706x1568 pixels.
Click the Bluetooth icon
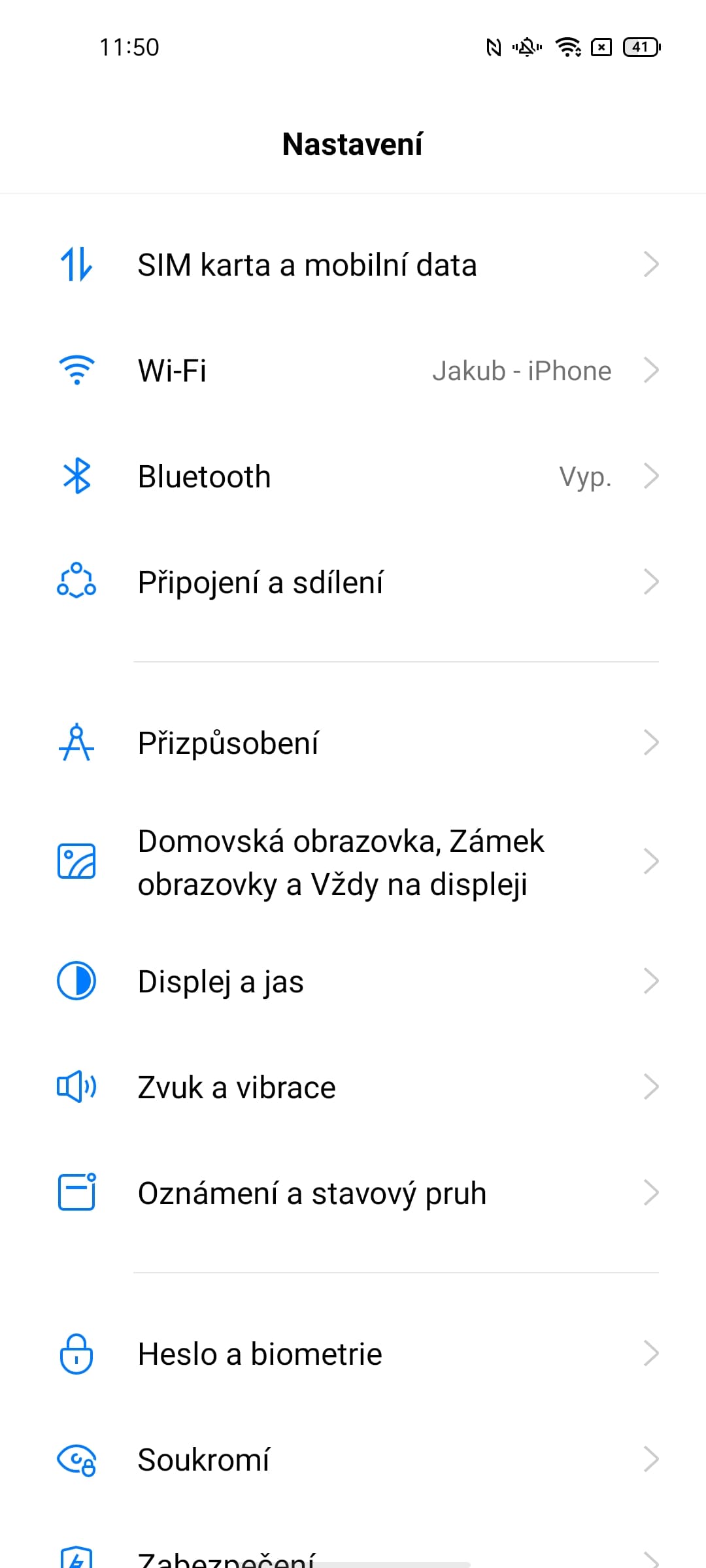point(76,476)
